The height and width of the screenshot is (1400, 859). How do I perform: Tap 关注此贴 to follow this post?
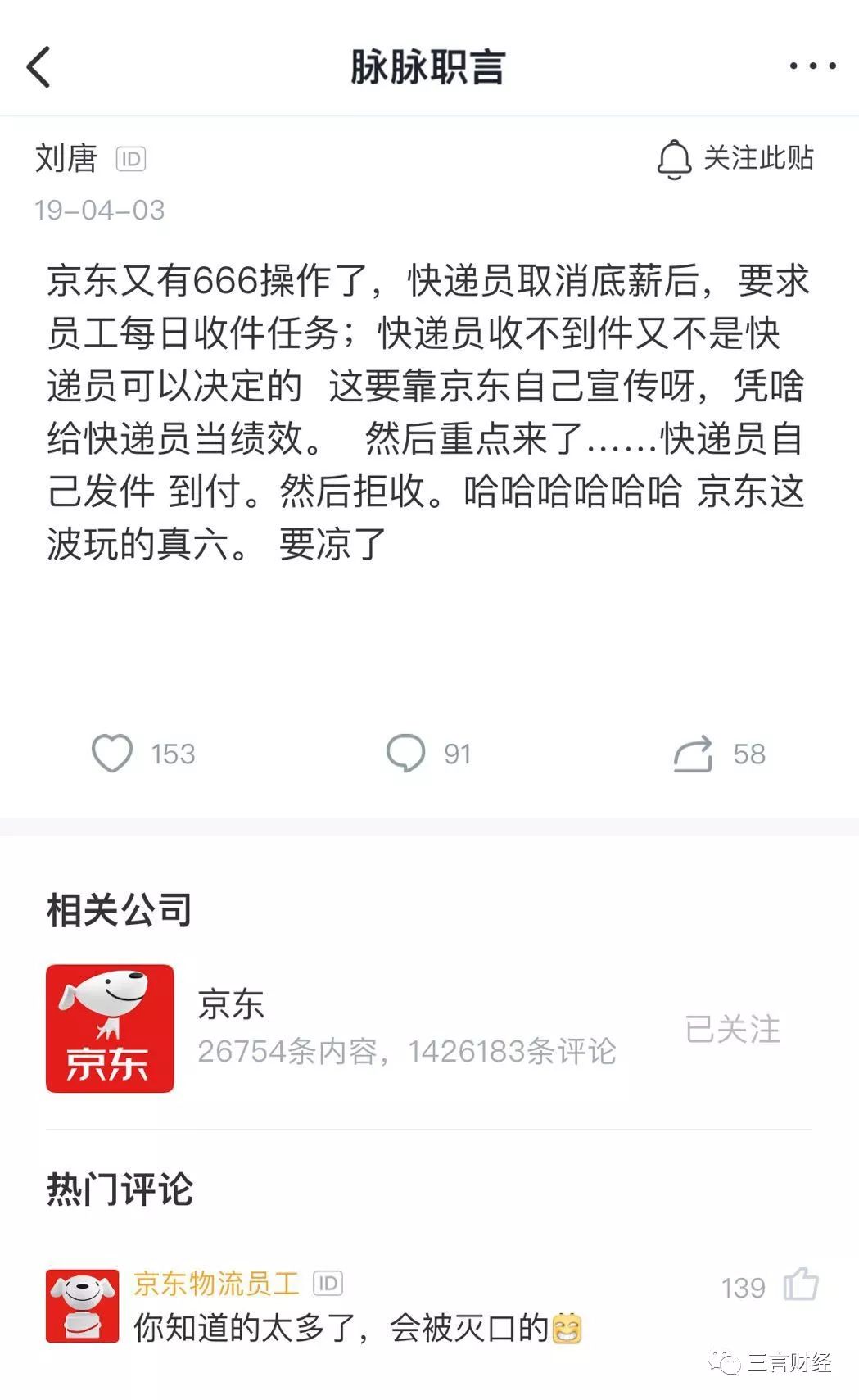click(735, 159)
